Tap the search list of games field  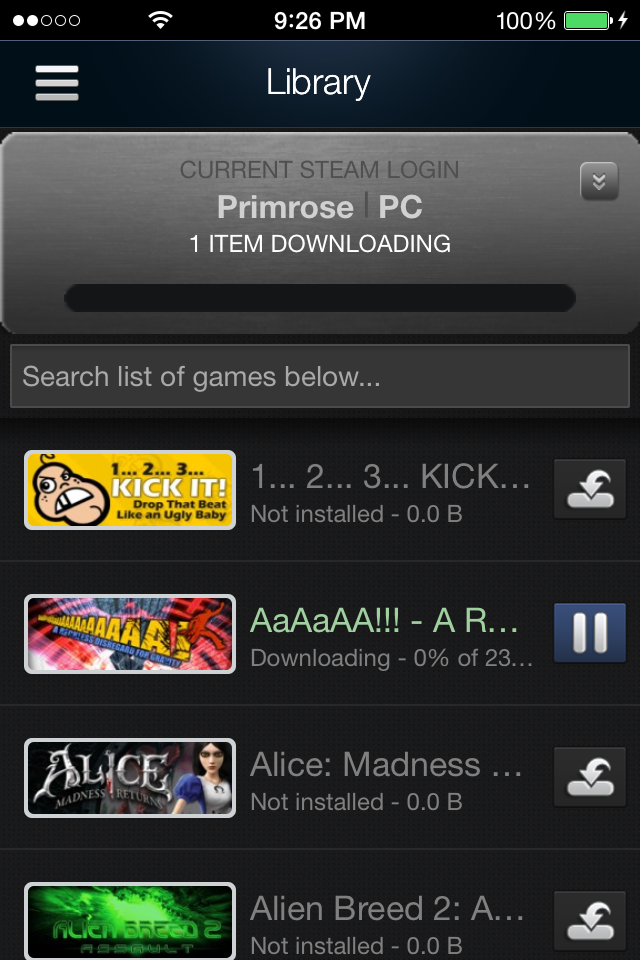click(x=319, y=377)
